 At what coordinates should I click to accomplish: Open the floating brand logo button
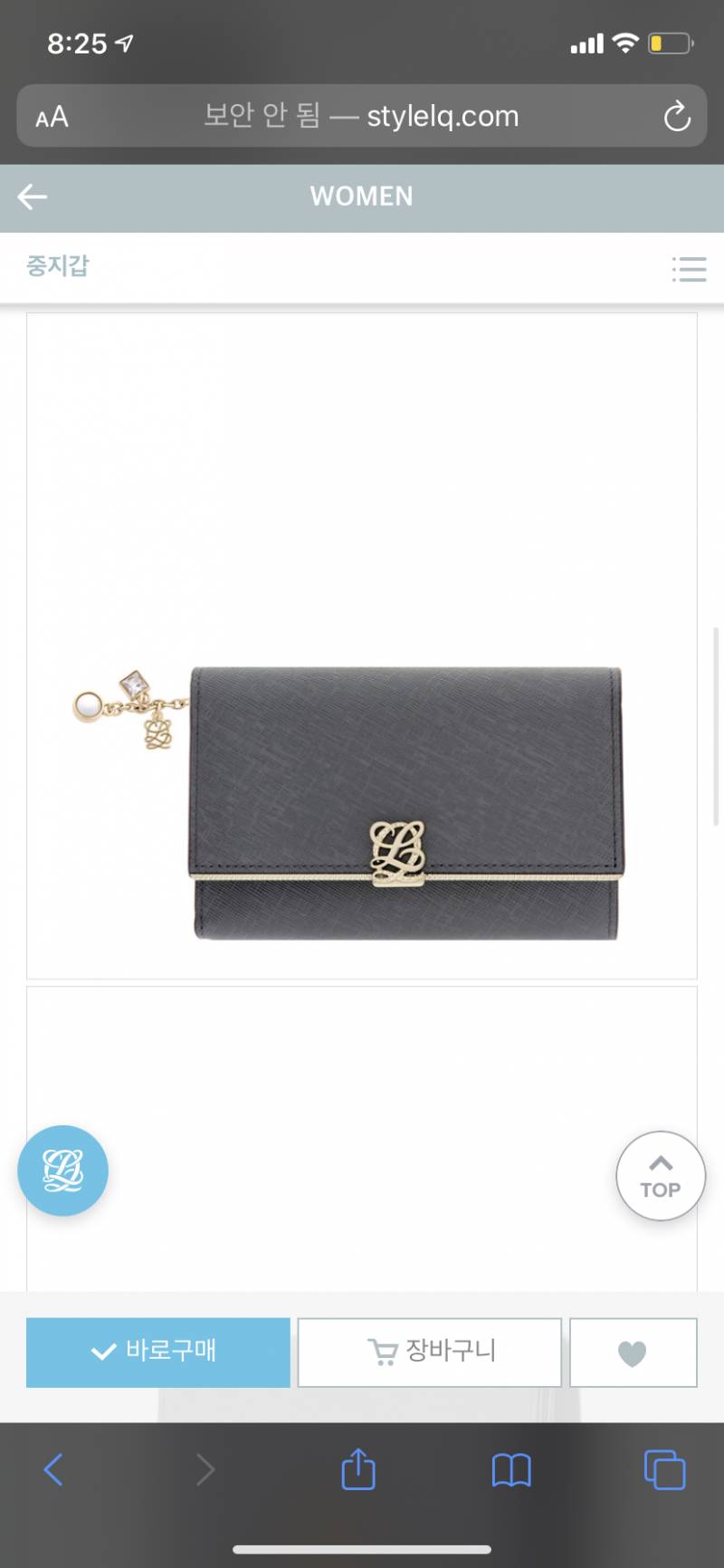tap(63, 1171)
